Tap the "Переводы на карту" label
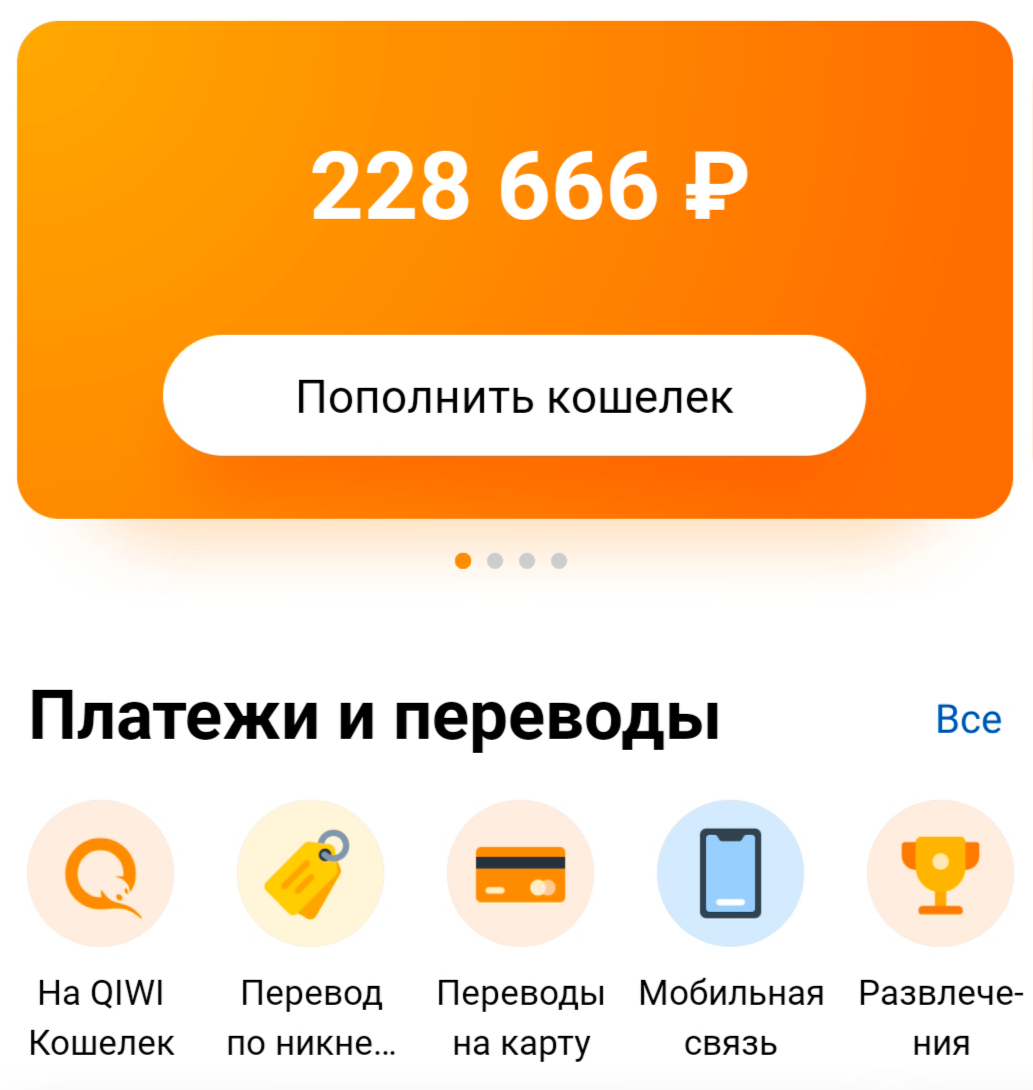 521,1020
